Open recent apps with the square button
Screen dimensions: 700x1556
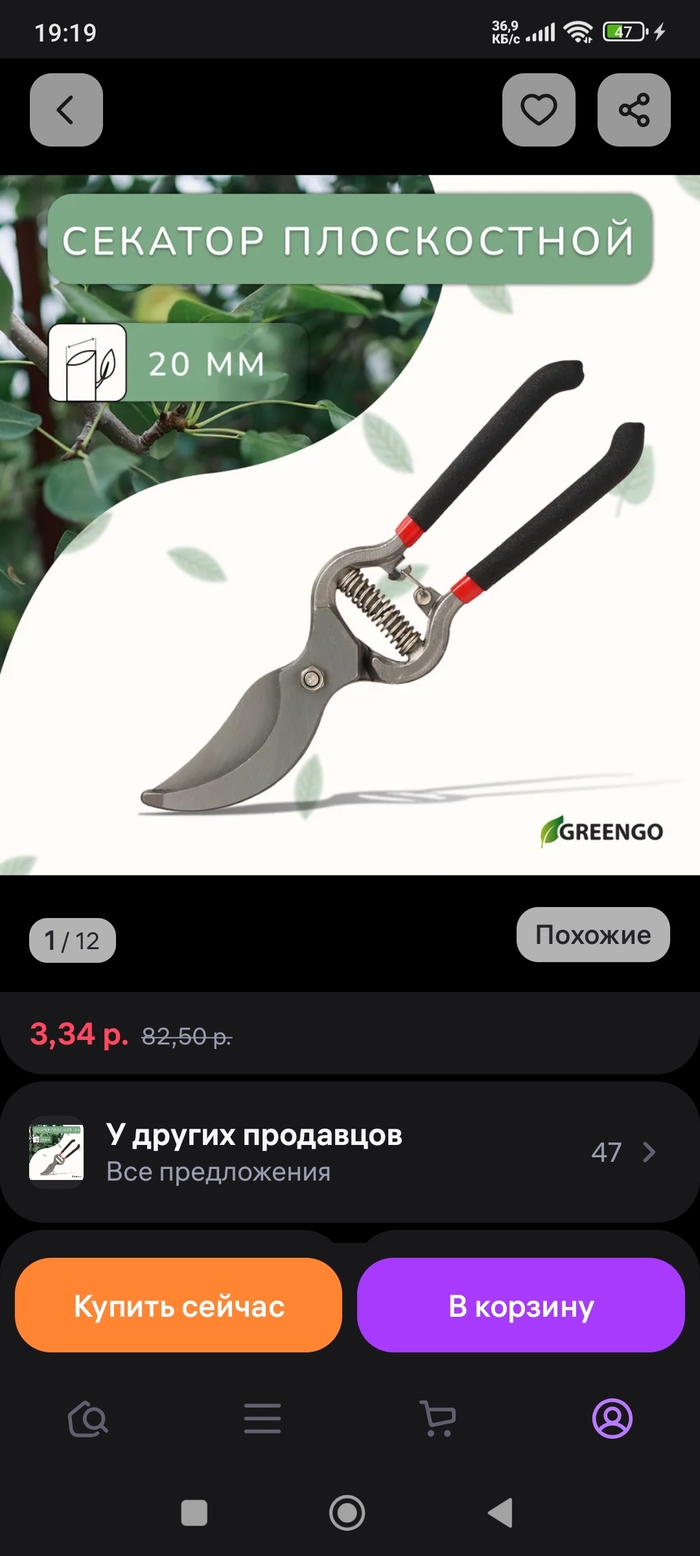[x=194, y=1512]
